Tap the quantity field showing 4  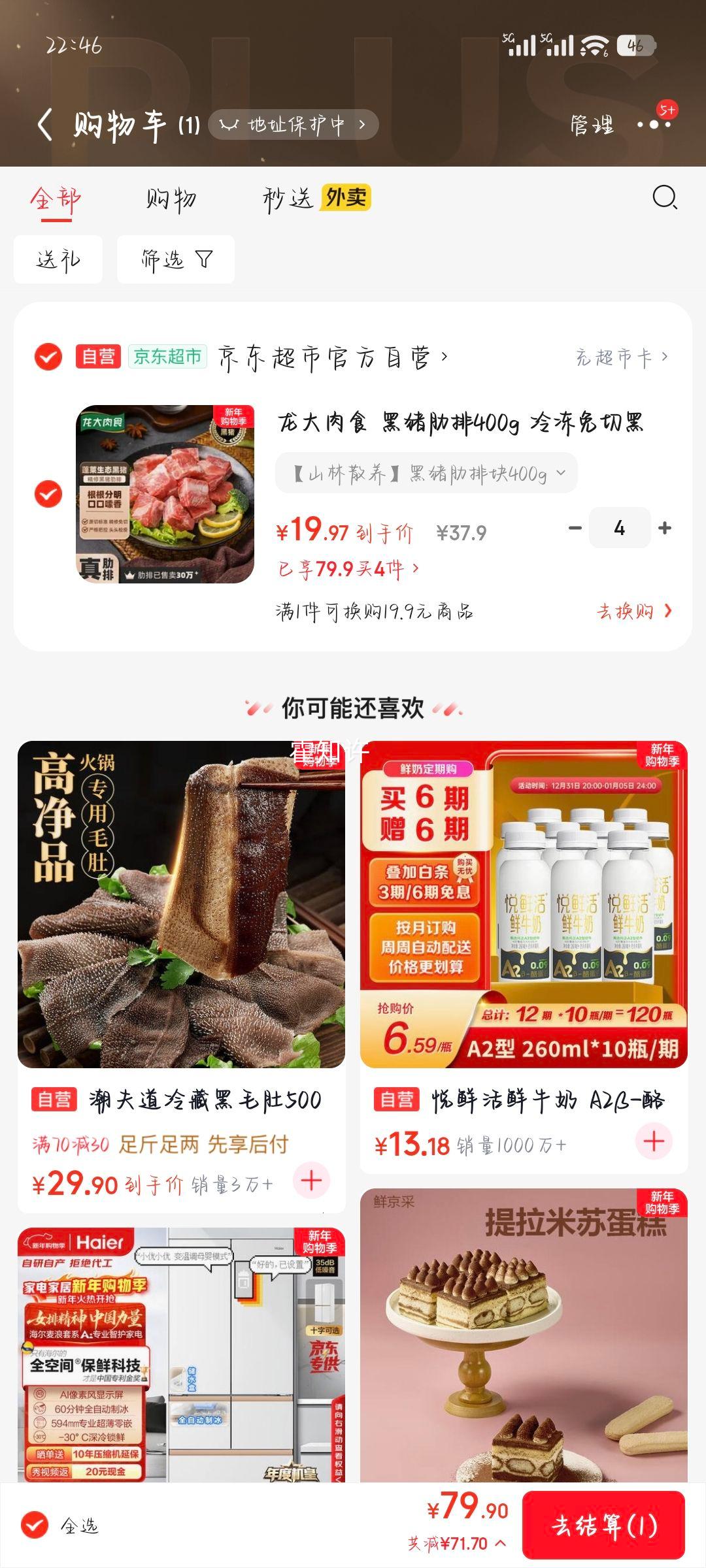coord(619,527)
